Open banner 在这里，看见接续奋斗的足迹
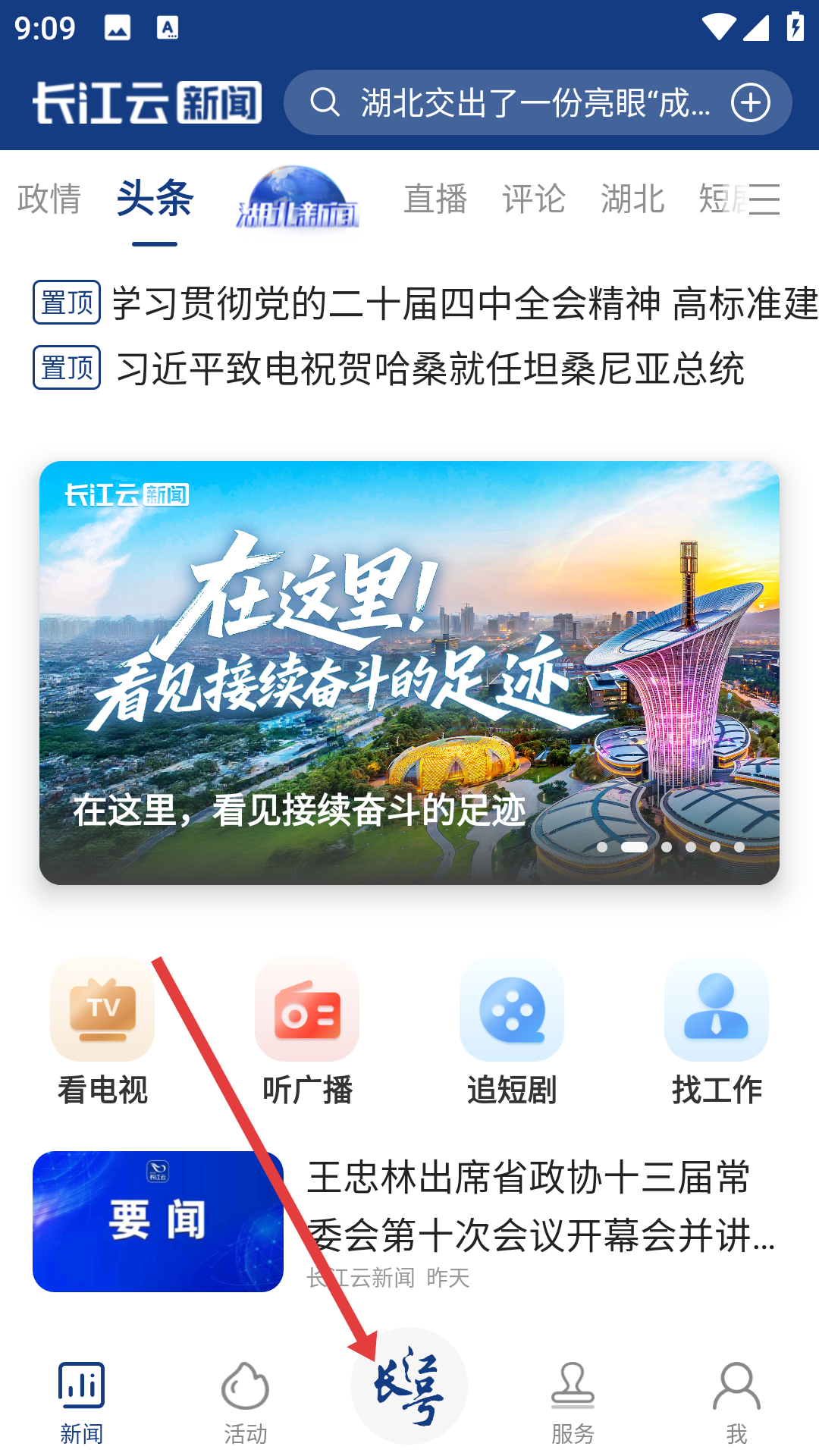819x1456 pixels. (409, 673)
